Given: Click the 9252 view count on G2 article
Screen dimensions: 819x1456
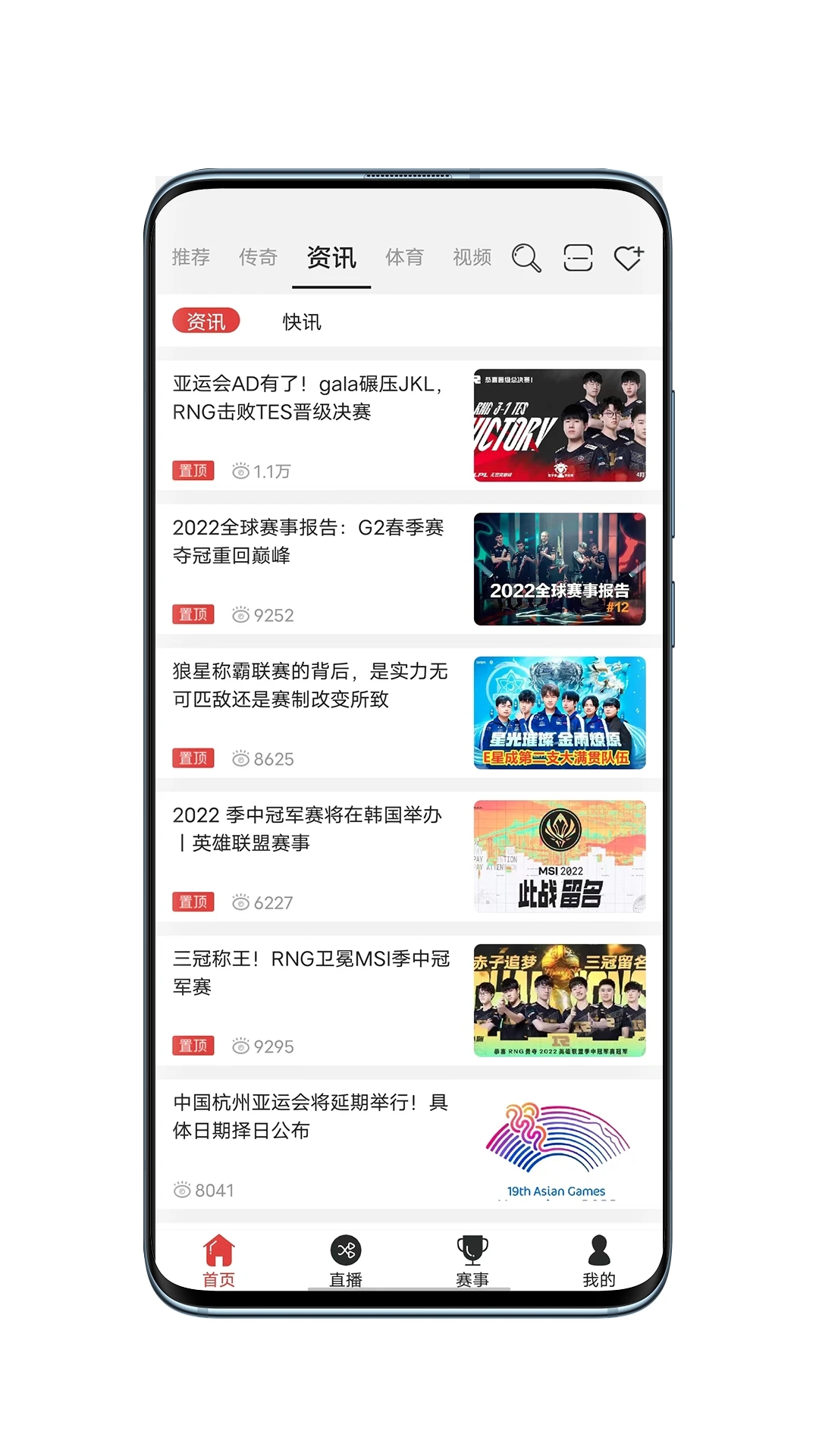Looking at the screenshot, I should (x=275, y=615).
